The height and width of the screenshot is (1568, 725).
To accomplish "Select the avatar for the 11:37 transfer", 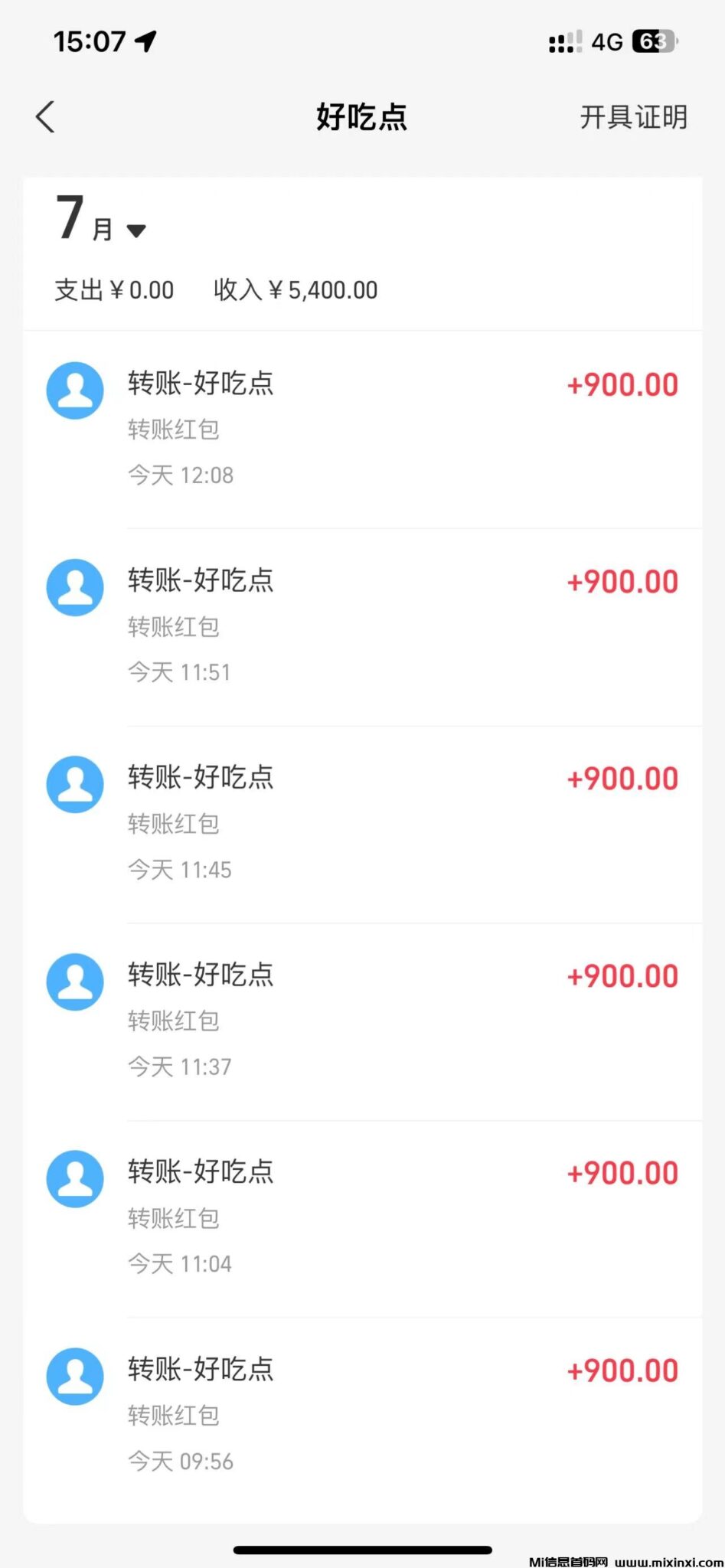I will click(74, 982).
